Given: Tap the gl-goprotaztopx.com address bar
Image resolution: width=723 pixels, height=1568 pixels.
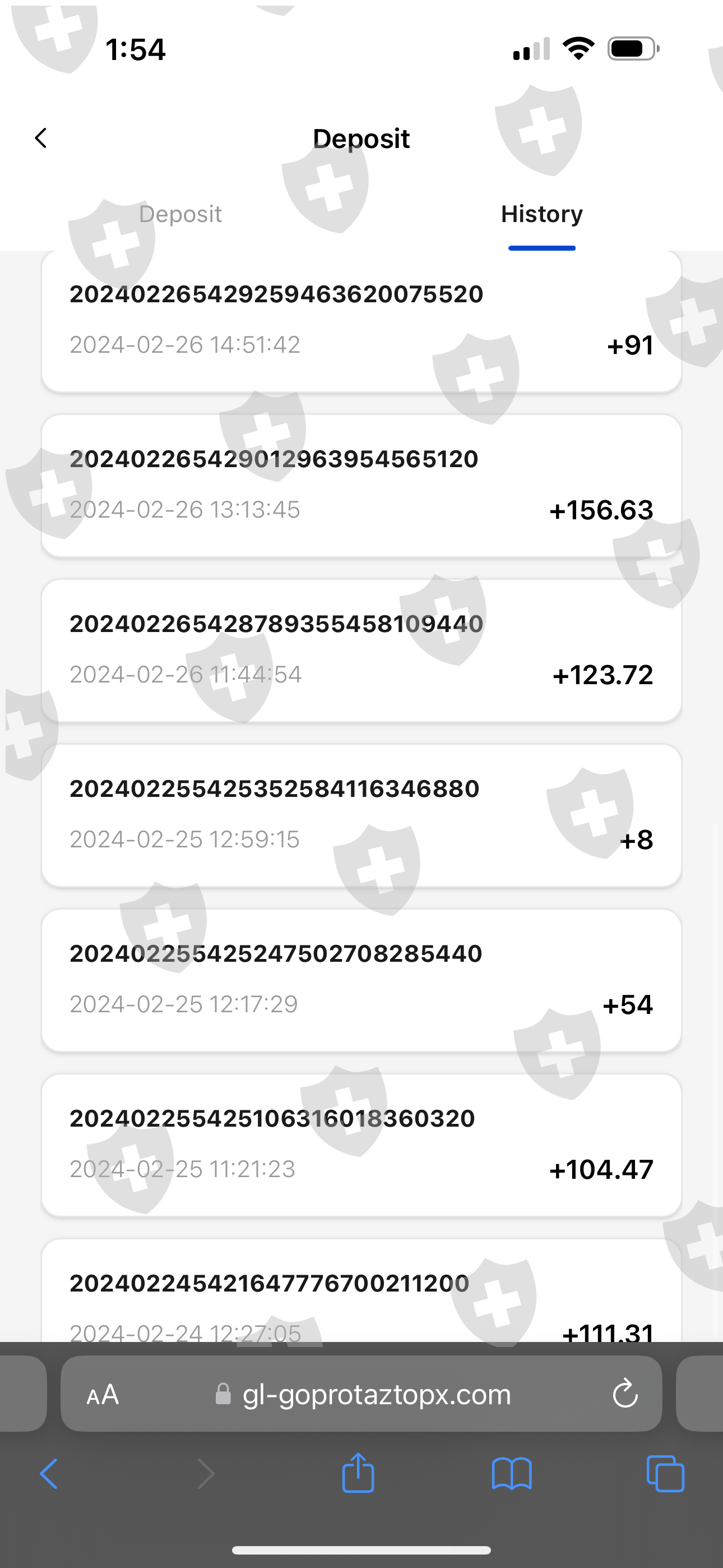Looking at the screenshot, I should coord(376,1394).
